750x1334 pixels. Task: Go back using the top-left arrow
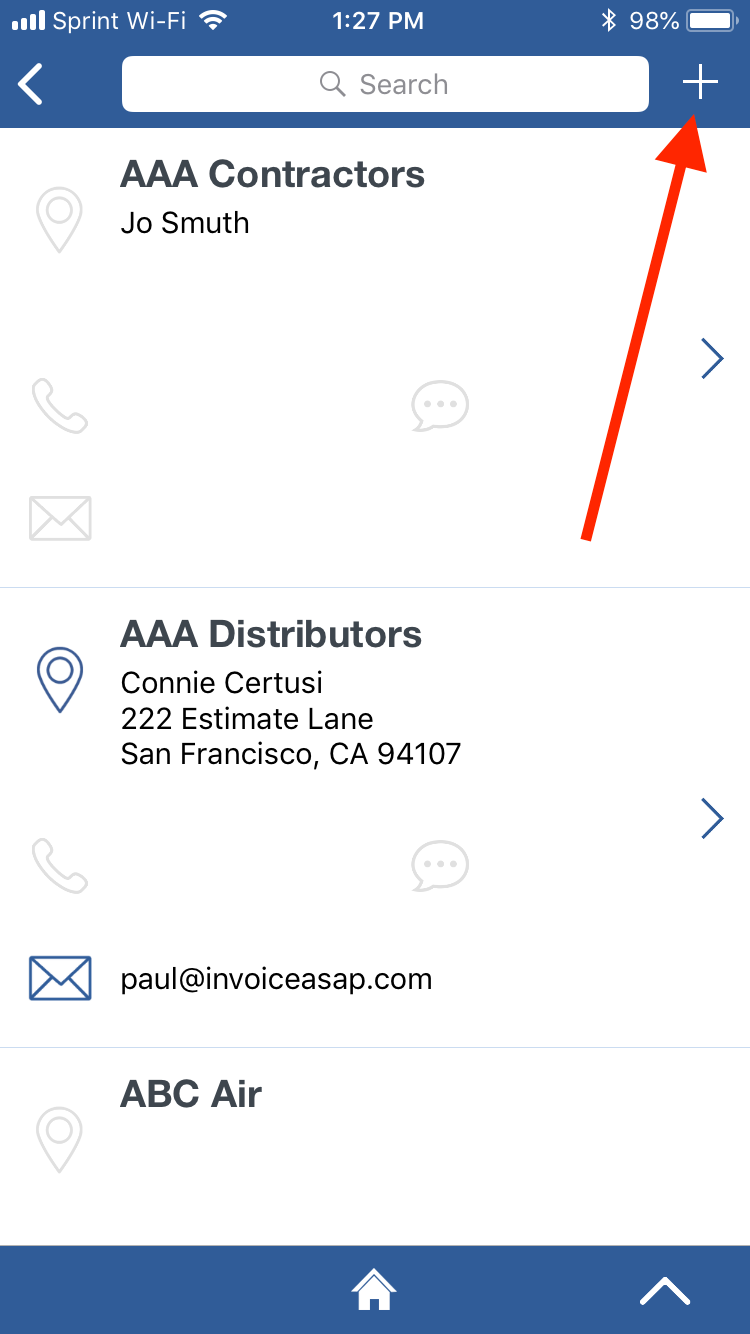tap(32, 84)
